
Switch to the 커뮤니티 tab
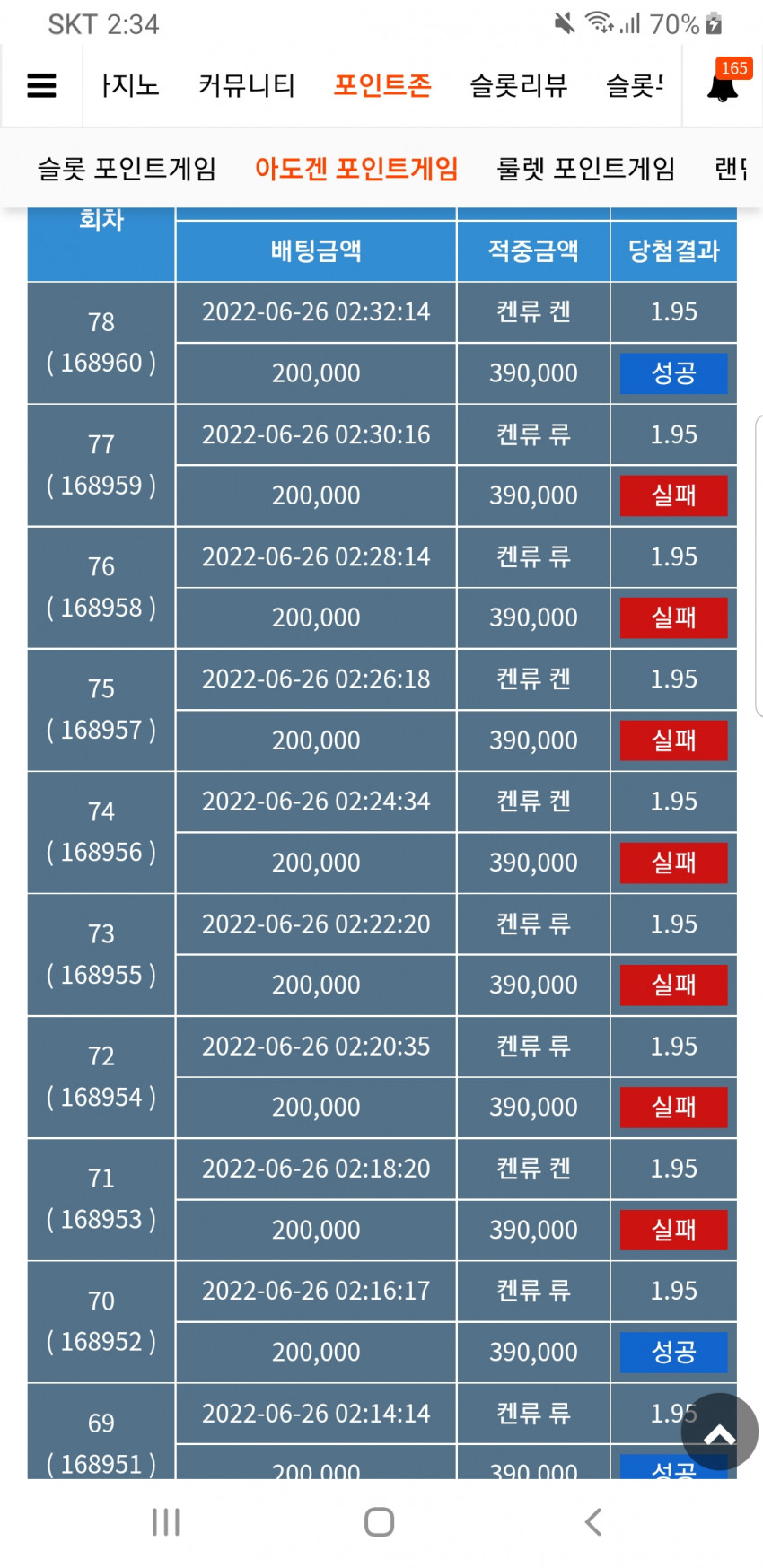tap(247, 85)
